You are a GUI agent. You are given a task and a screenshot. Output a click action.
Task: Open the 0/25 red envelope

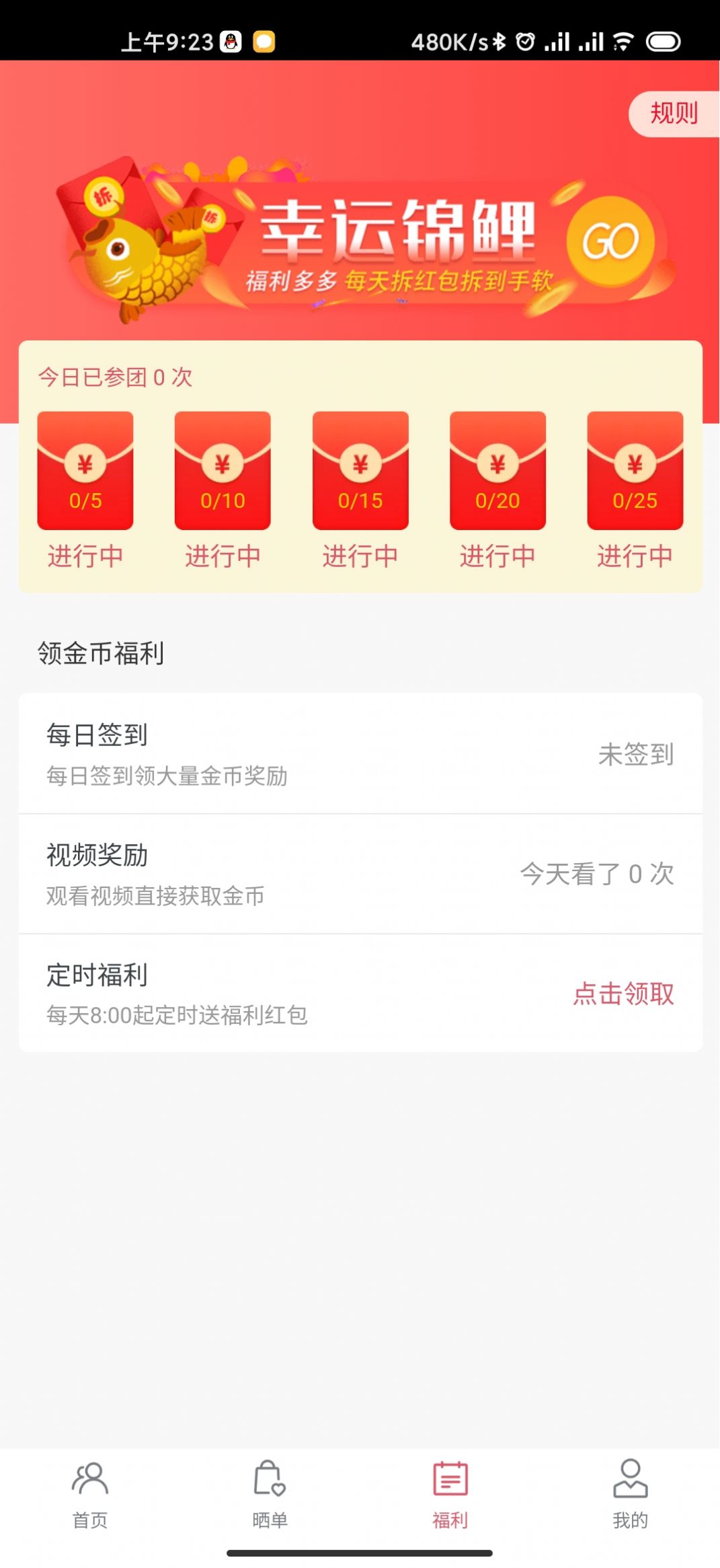(634, 471)
